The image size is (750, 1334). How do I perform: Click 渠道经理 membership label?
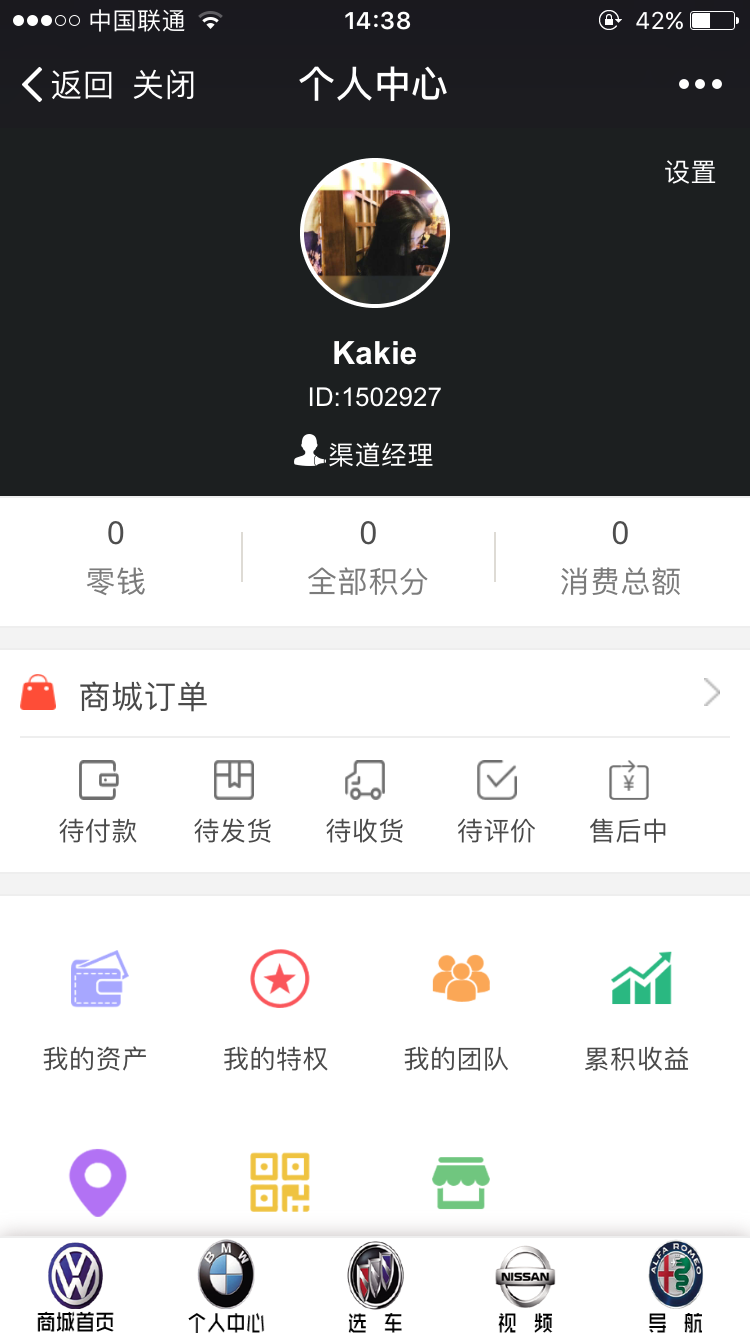pos(365,455)
